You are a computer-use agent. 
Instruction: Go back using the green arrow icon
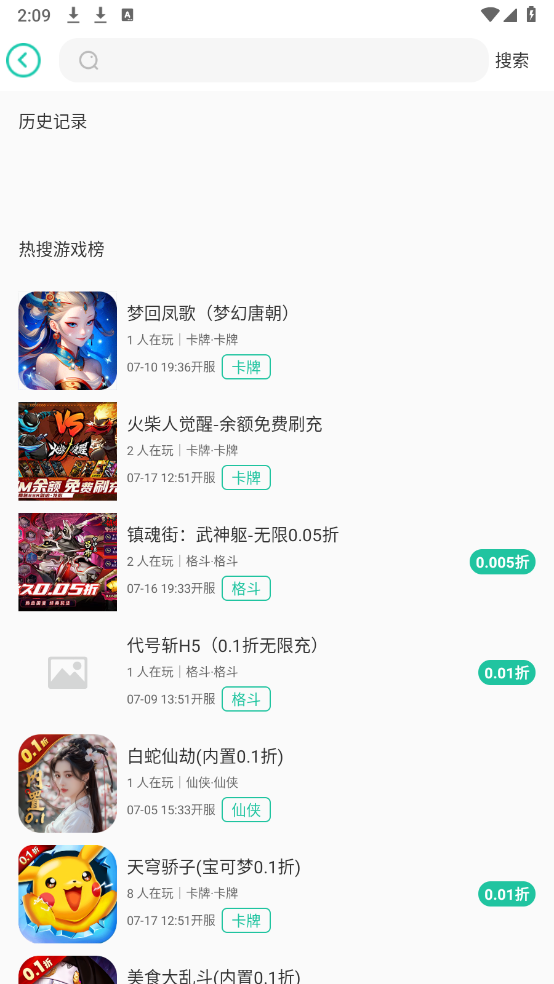(x=23, y=60)
